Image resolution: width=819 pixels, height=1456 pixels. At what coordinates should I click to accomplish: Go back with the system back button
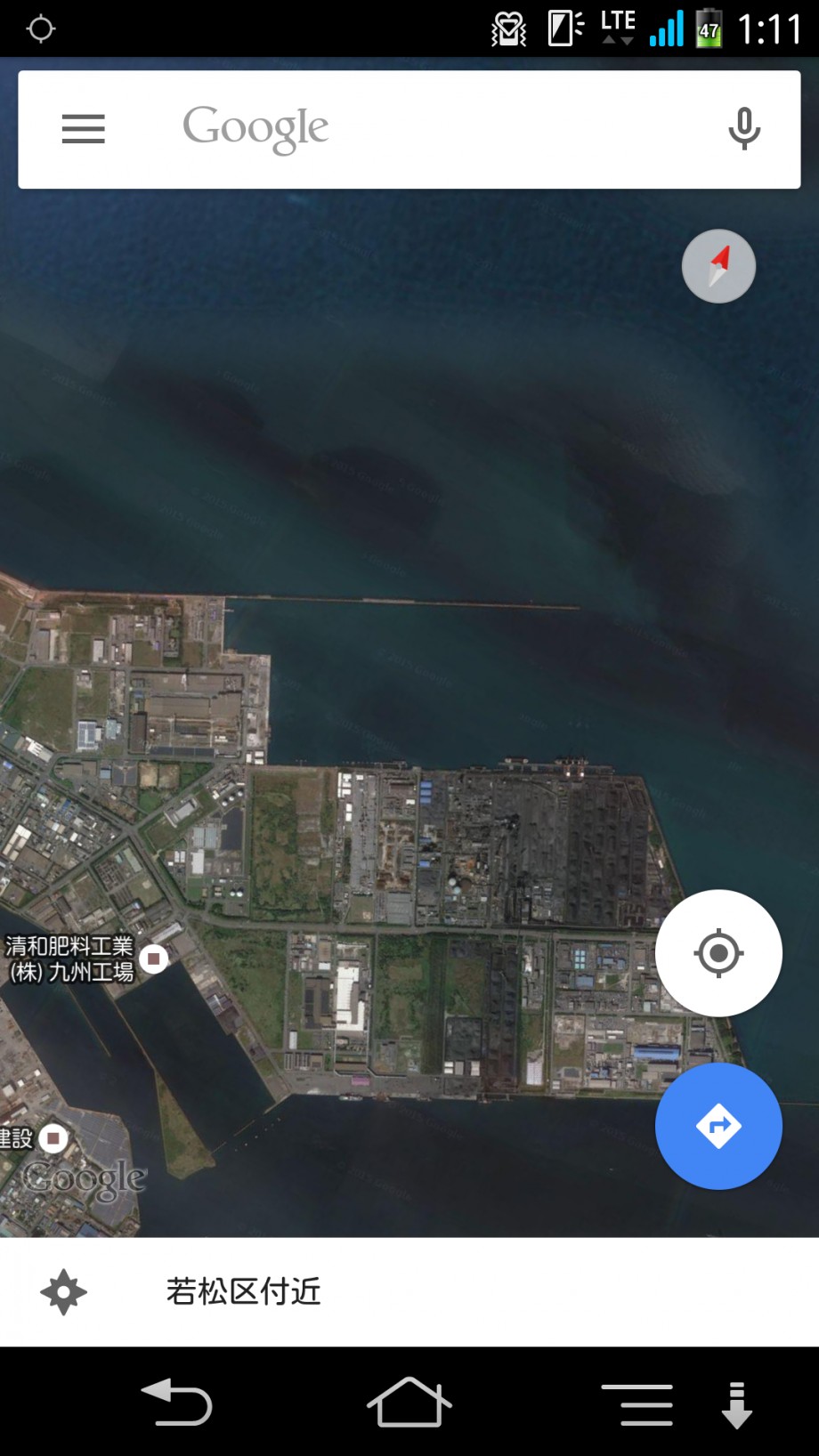click(x=176, y=1402)
